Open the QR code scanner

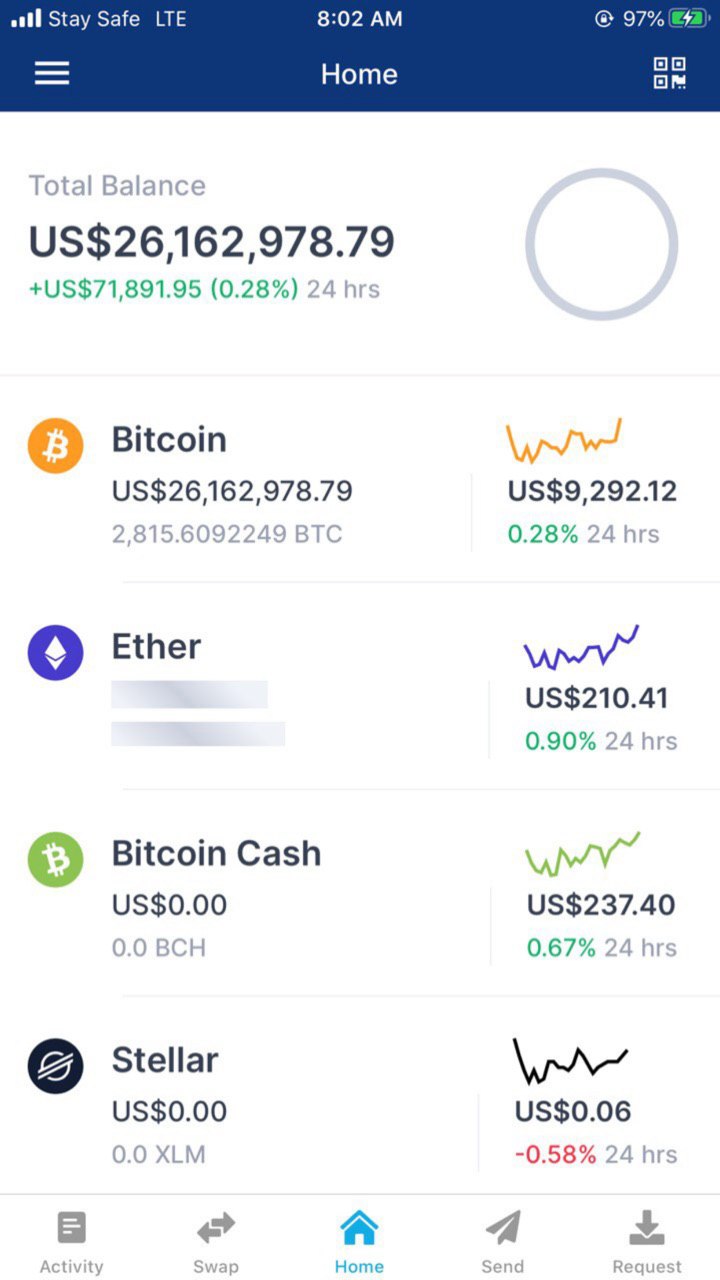click(669, 74)
